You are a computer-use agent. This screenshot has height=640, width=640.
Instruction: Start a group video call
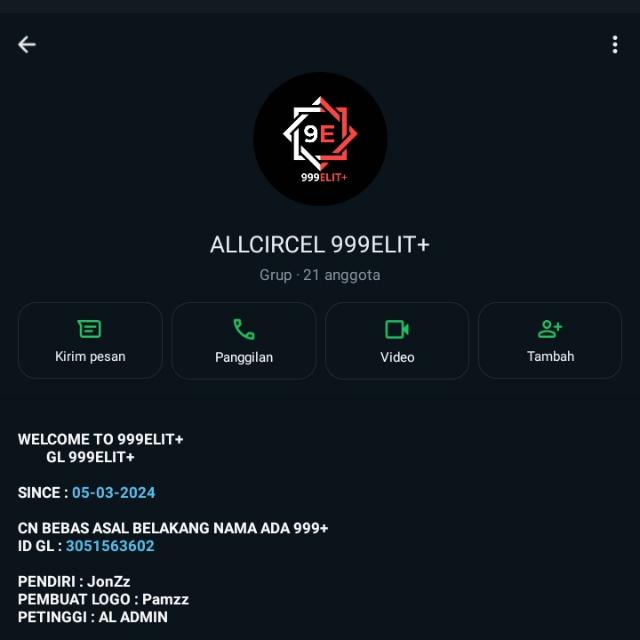397,341
